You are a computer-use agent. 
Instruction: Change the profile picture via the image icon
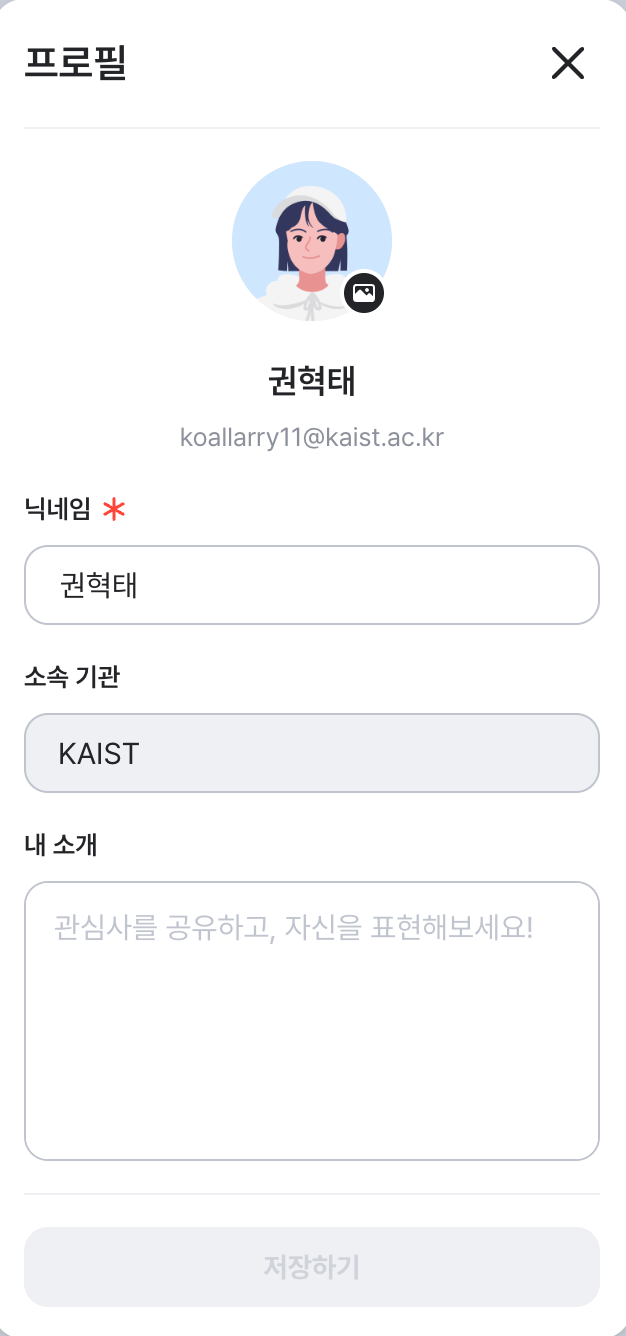tap(364, 293)
